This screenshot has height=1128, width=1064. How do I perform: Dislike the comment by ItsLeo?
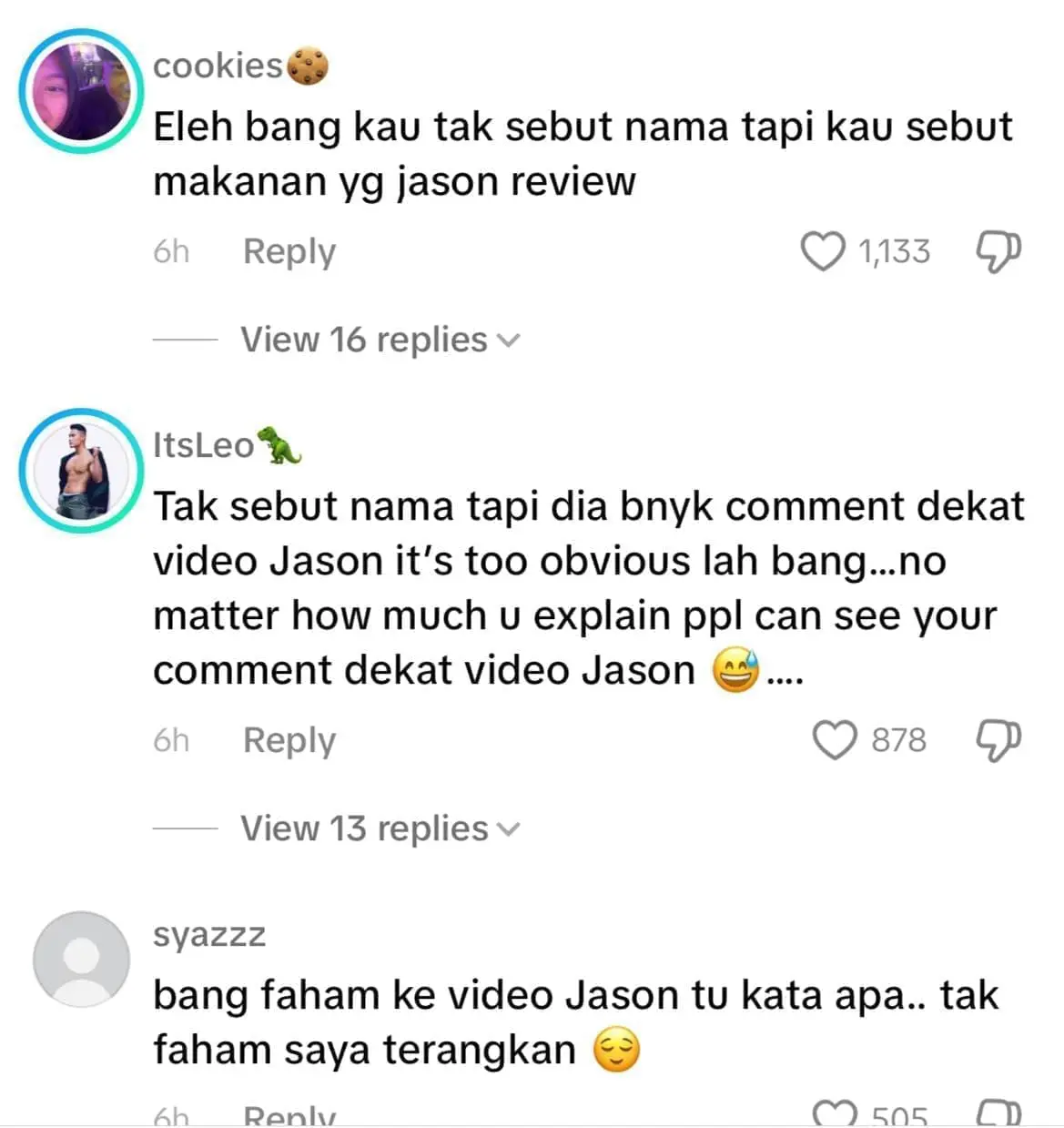point(998,740)
